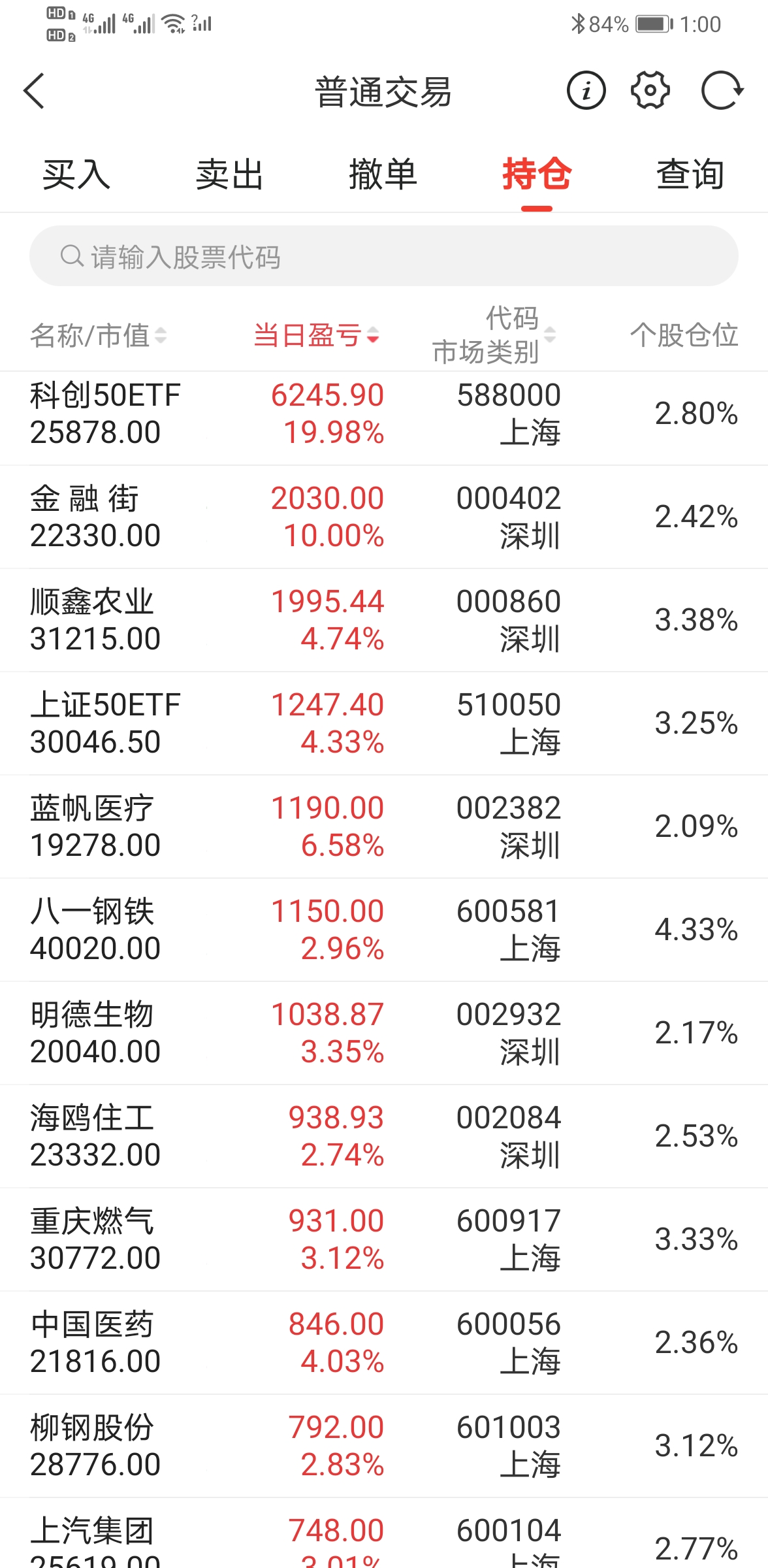Switch to the 买入 tab

[76, 175]
